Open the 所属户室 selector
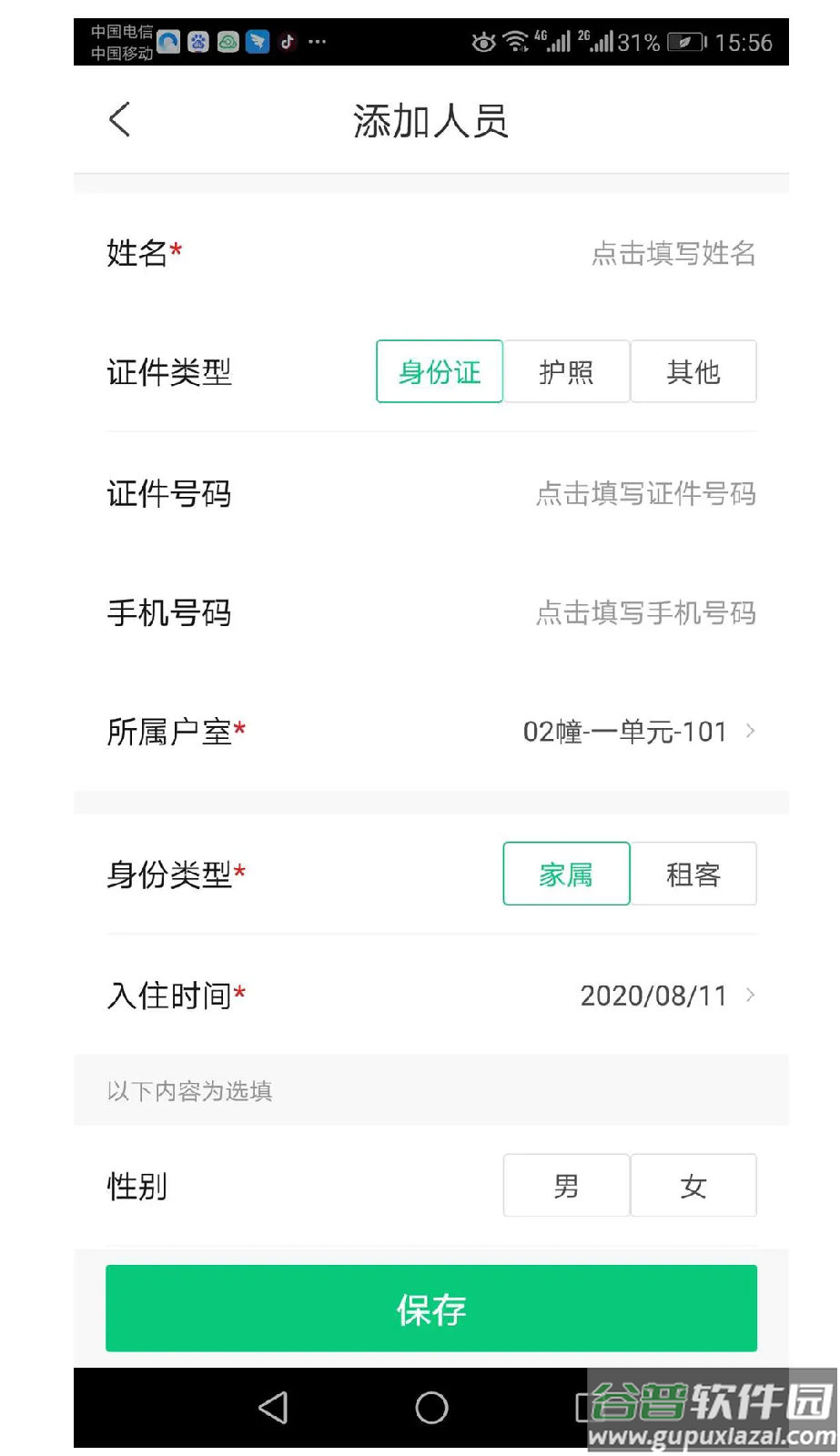 431,732
